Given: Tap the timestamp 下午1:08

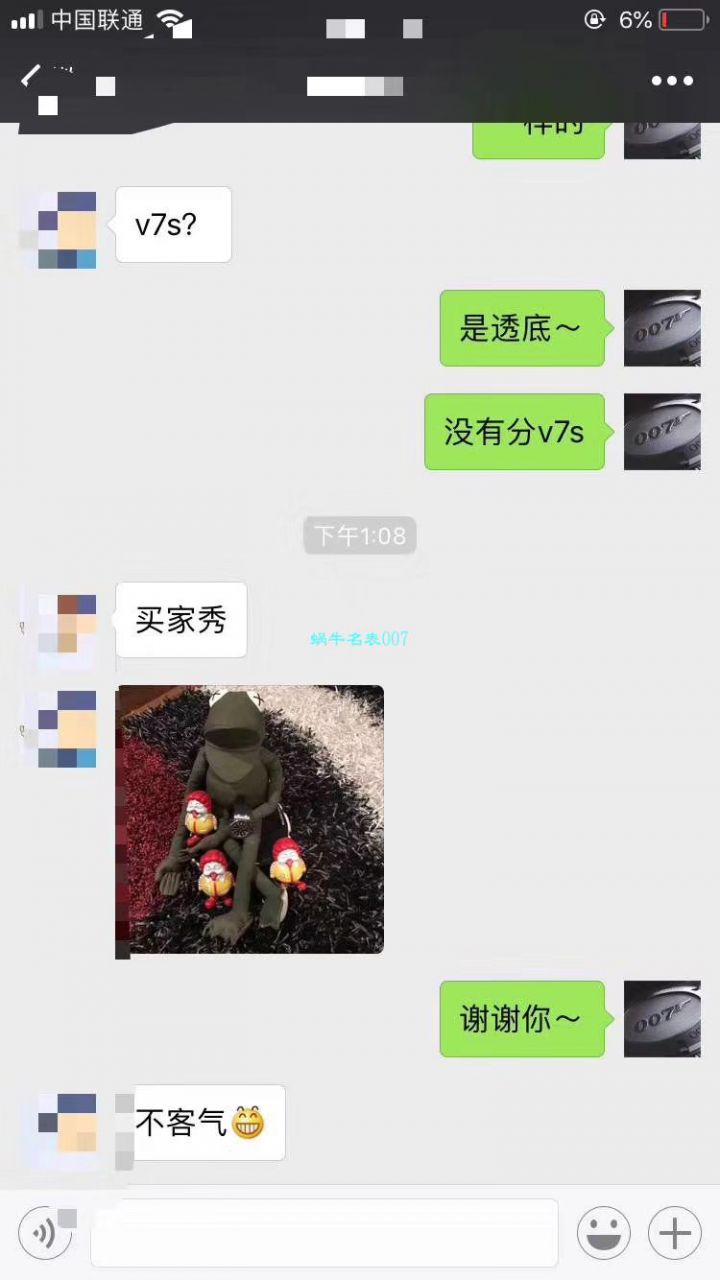Looking at the screenshot, I should pyautogui.click(x=359, y=536).
